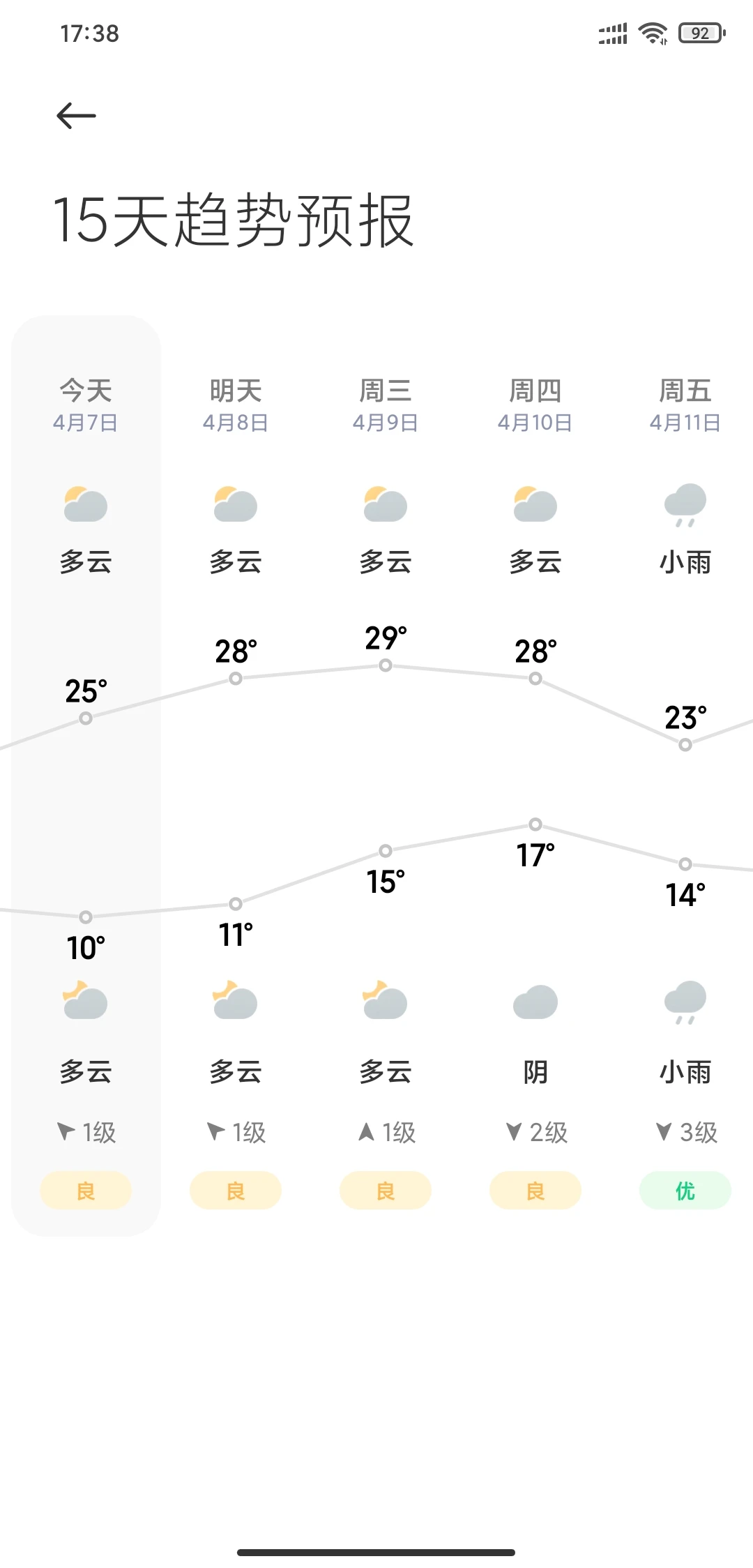Screen dimensions: 753x1568
Task: Tap Friday's nighttime rain icon
Action: click(685, 1002)
